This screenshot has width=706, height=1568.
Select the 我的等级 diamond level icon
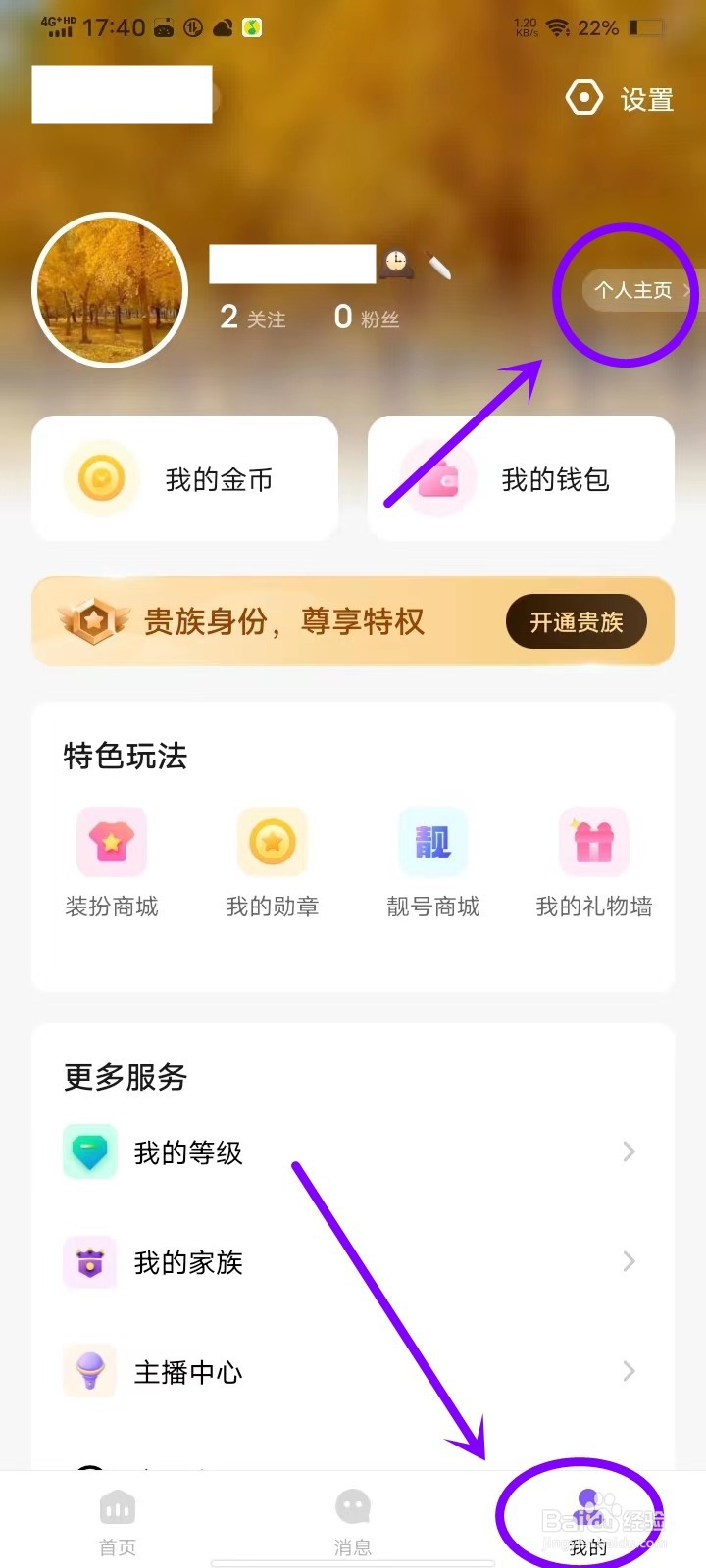(89, 1151)
